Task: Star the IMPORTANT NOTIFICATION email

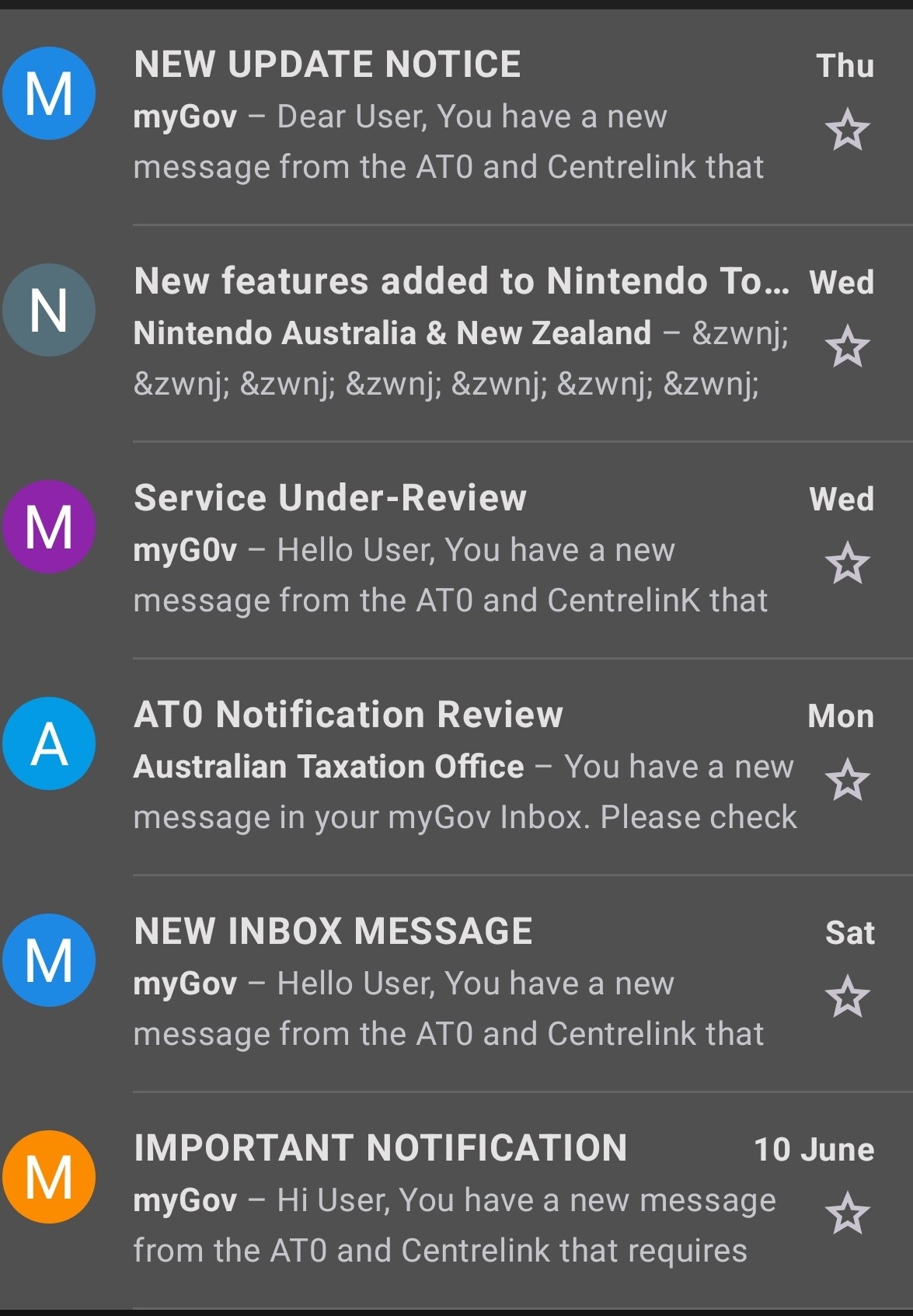Action: click(x=846, y=1213)
